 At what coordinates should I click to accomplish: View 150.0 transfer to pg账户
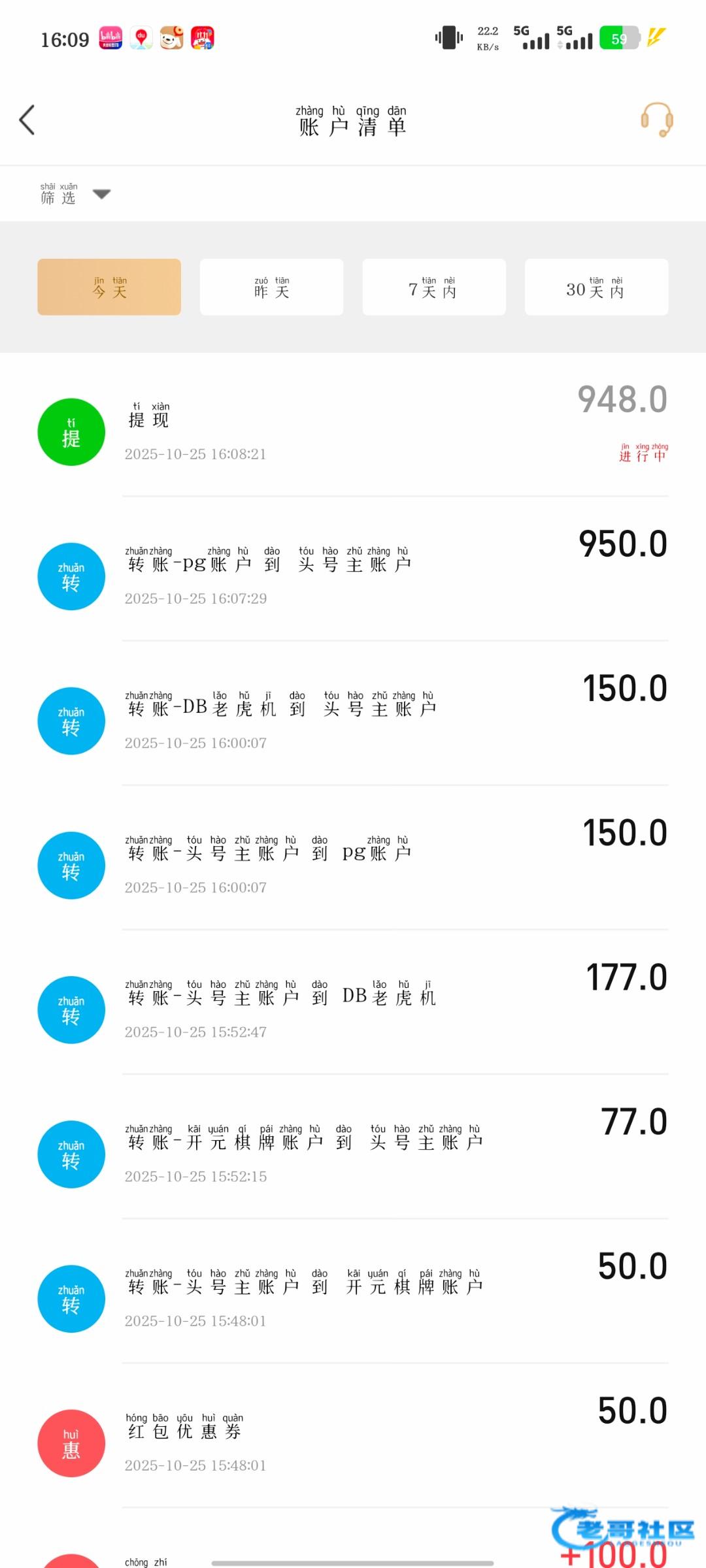353,865
